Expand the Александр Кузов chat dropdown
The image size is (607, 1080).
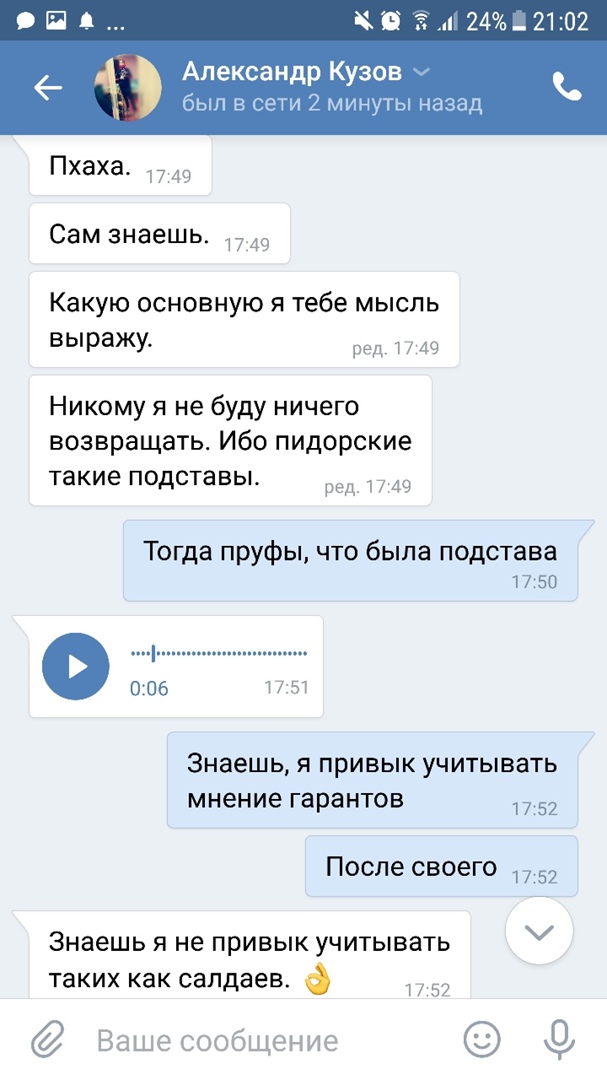point(422,72)
